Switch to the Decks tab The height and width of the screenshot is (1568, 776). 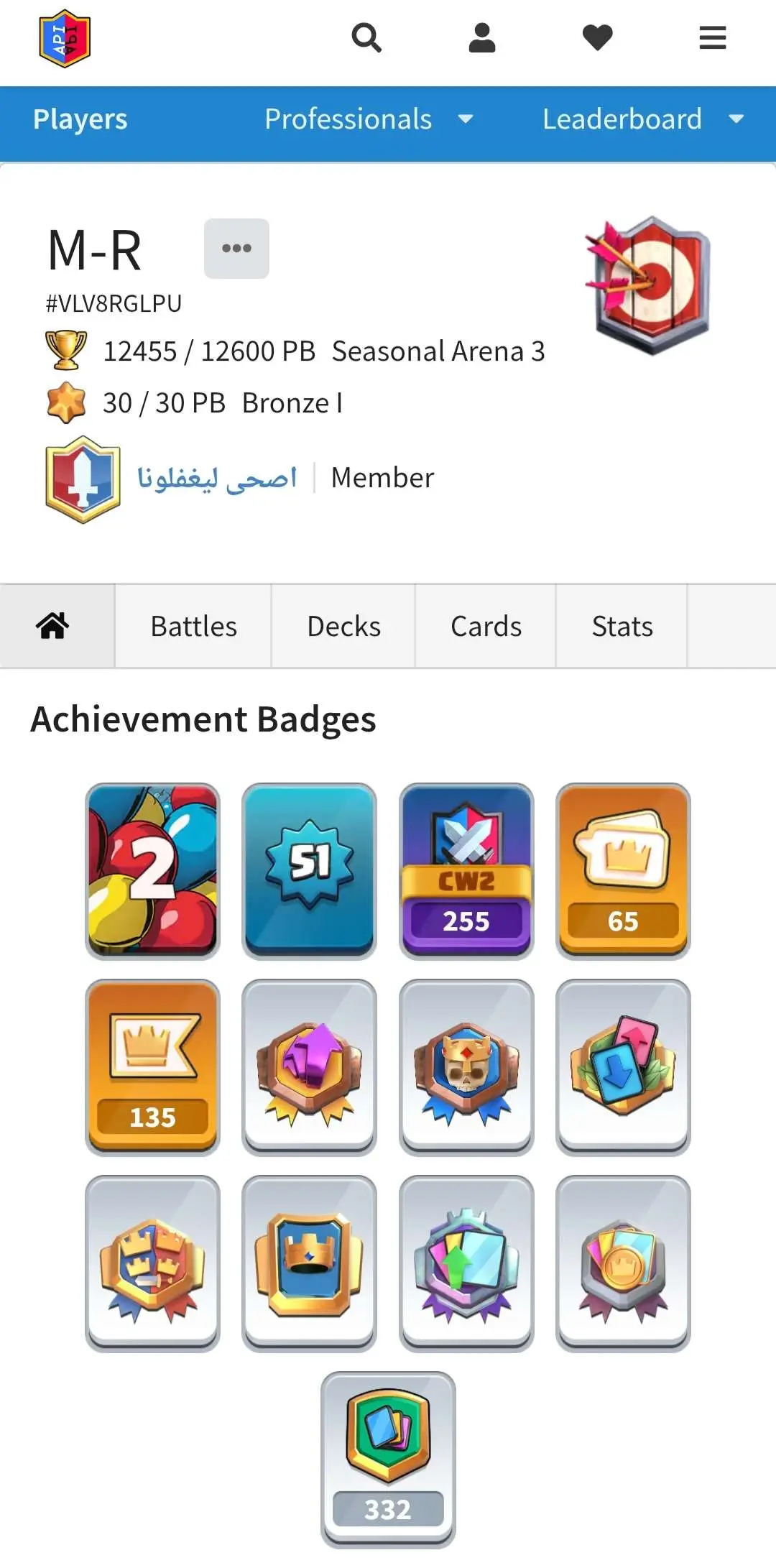click(343, 626)
